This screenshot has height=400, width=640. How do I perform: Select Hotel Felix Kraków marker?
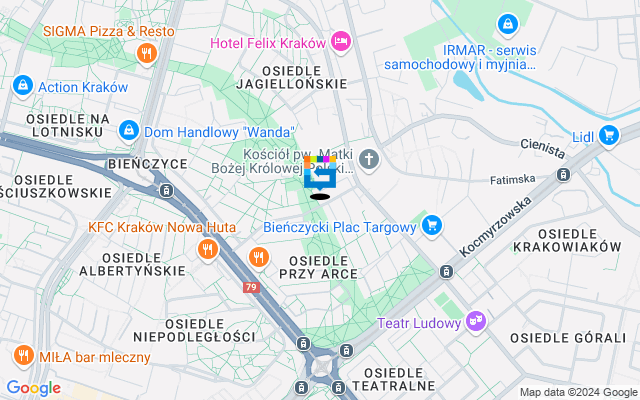pos(341,42)
